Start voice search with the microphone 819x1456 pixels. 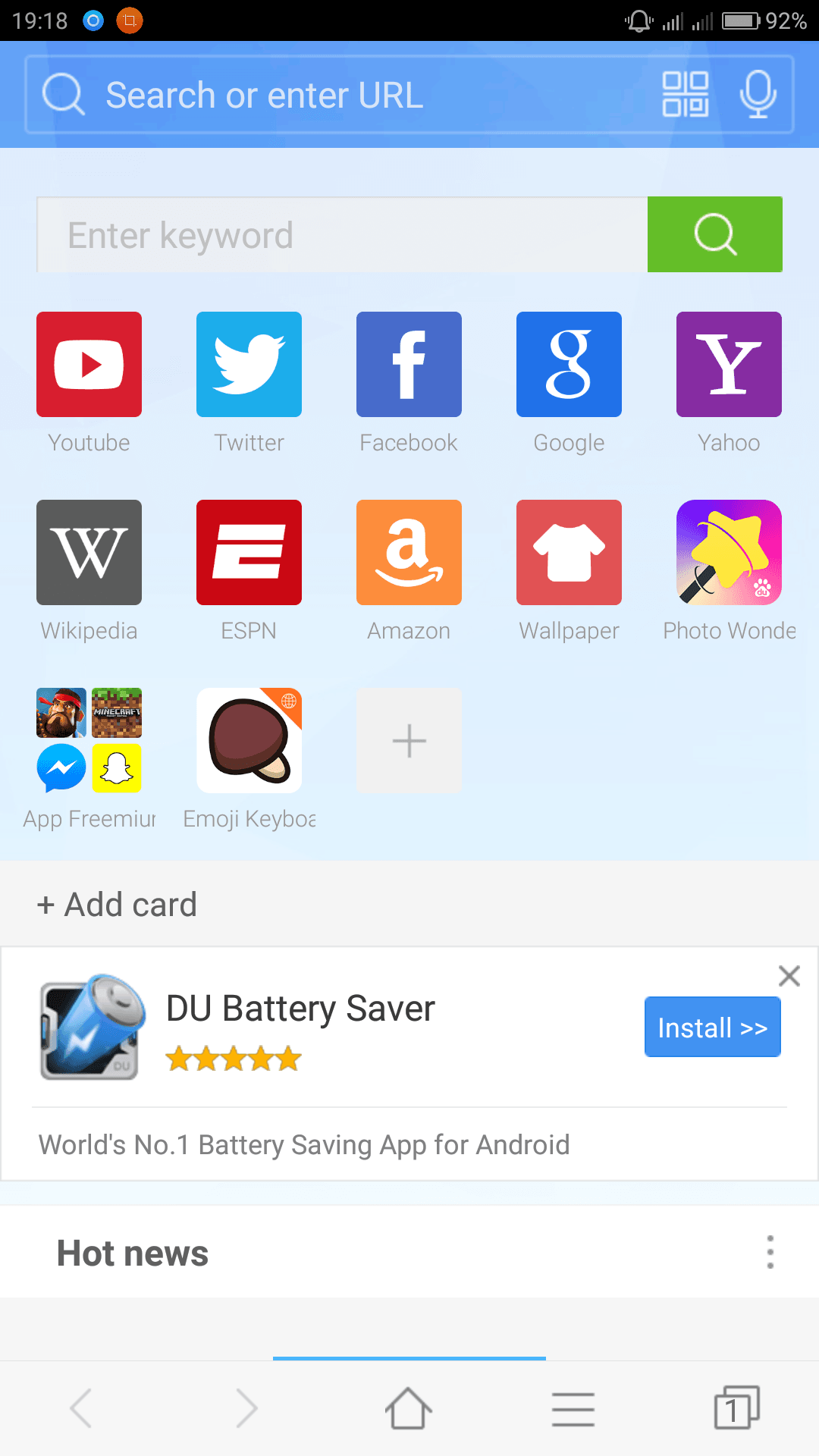tap(758, 95)
